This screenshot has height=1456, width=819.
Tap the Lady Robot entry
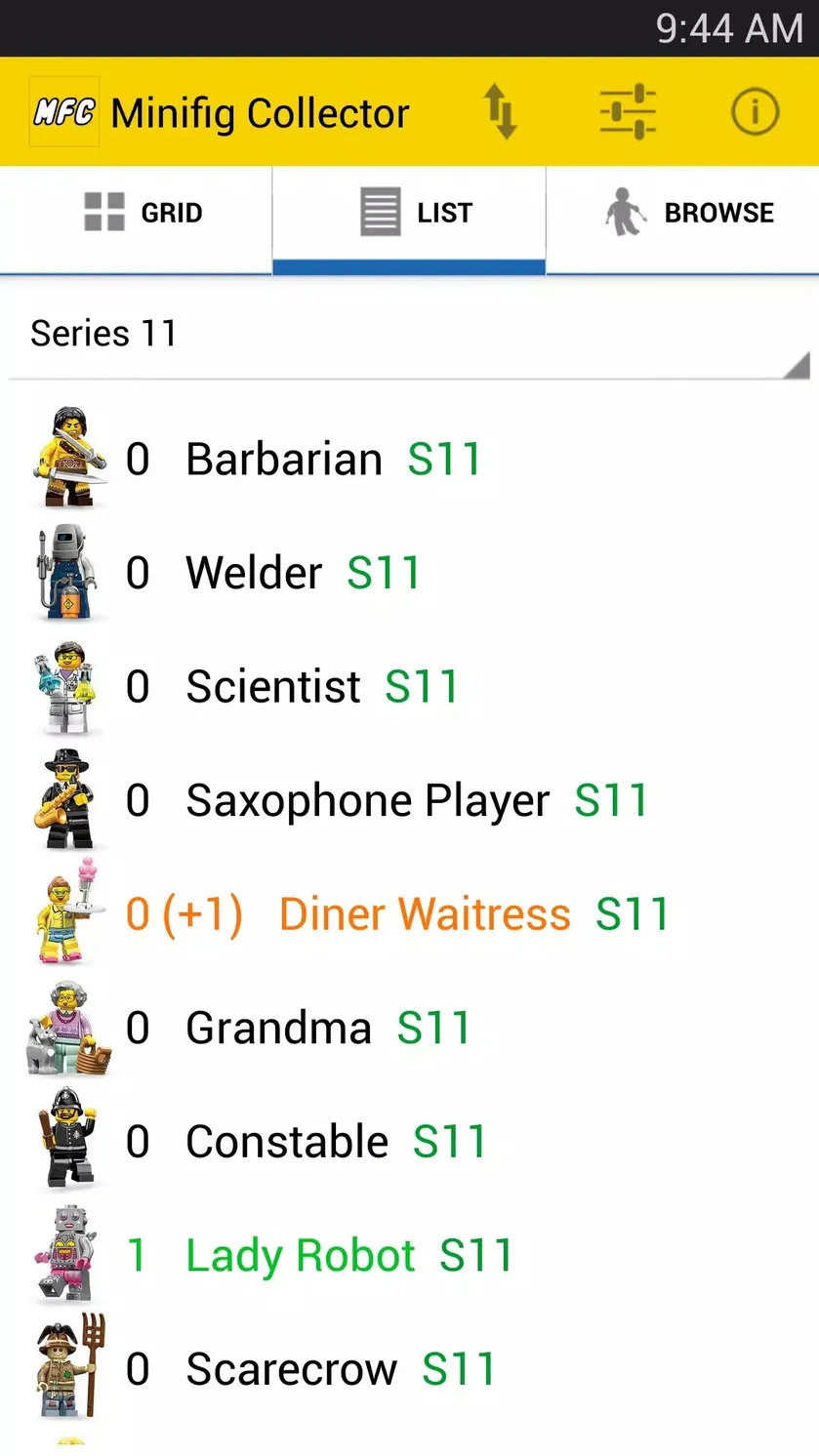tap(409, 1255)
